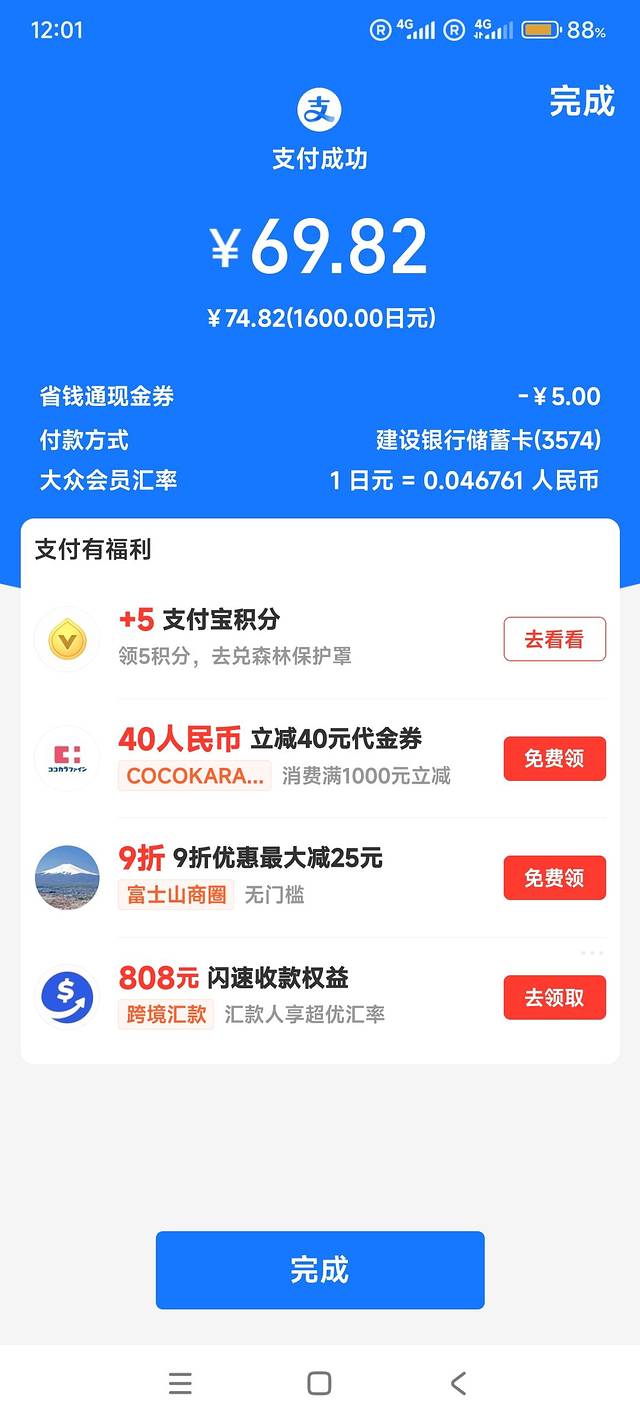Go back using the system back arrow
640x1422 pixels.
[x=458, y=1383]
